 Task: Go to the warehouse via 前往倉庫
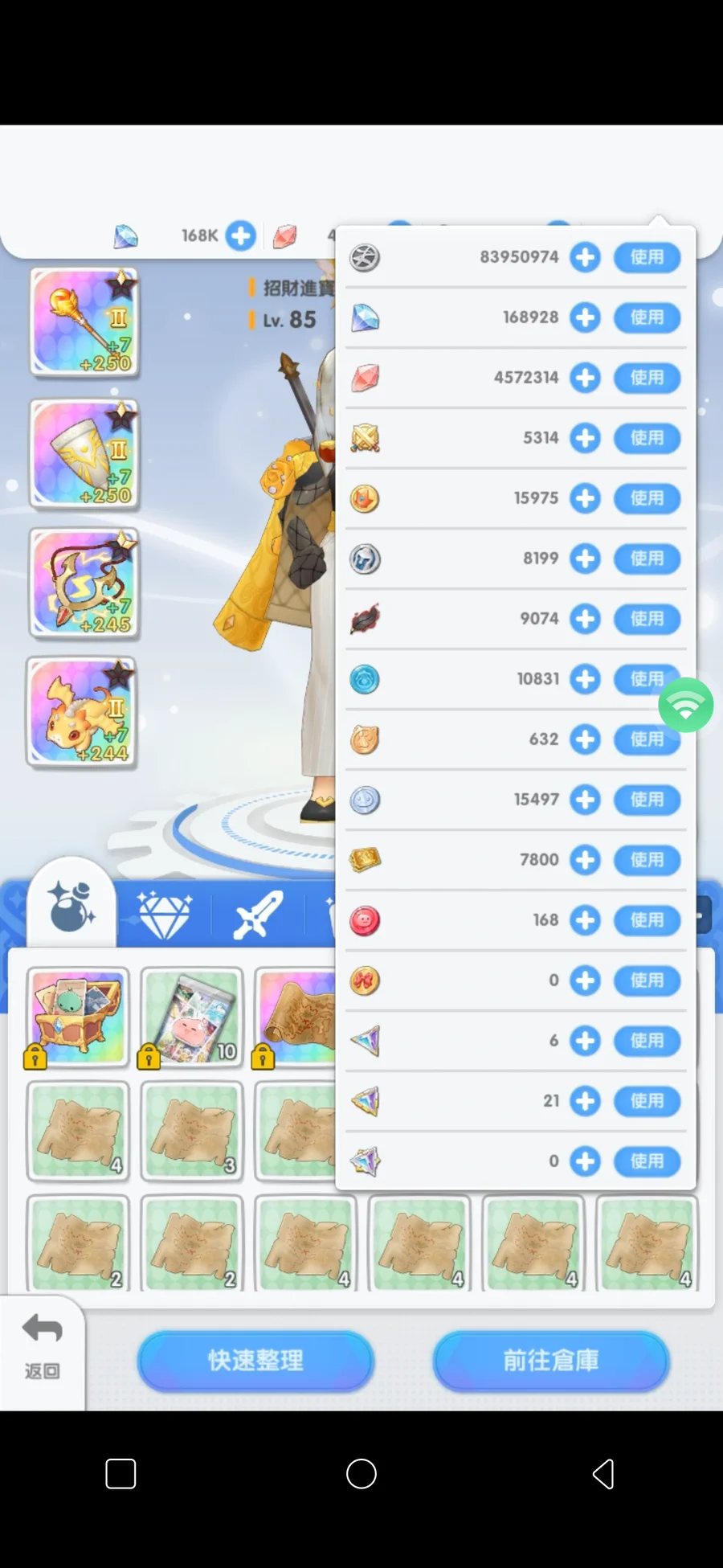(x=550, y=1360)
